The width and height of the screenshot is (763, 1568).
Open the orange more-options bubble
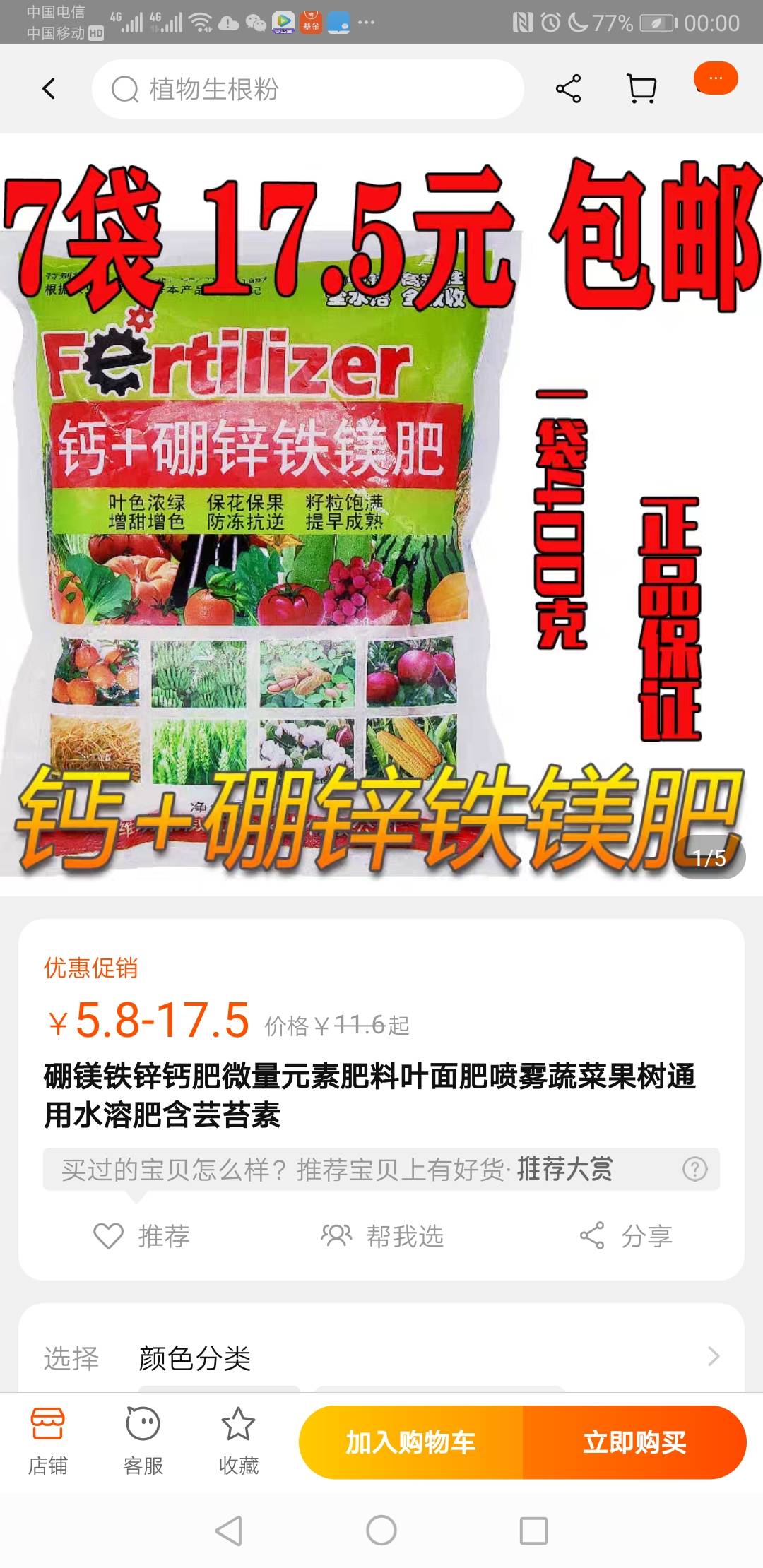(716, 78)
